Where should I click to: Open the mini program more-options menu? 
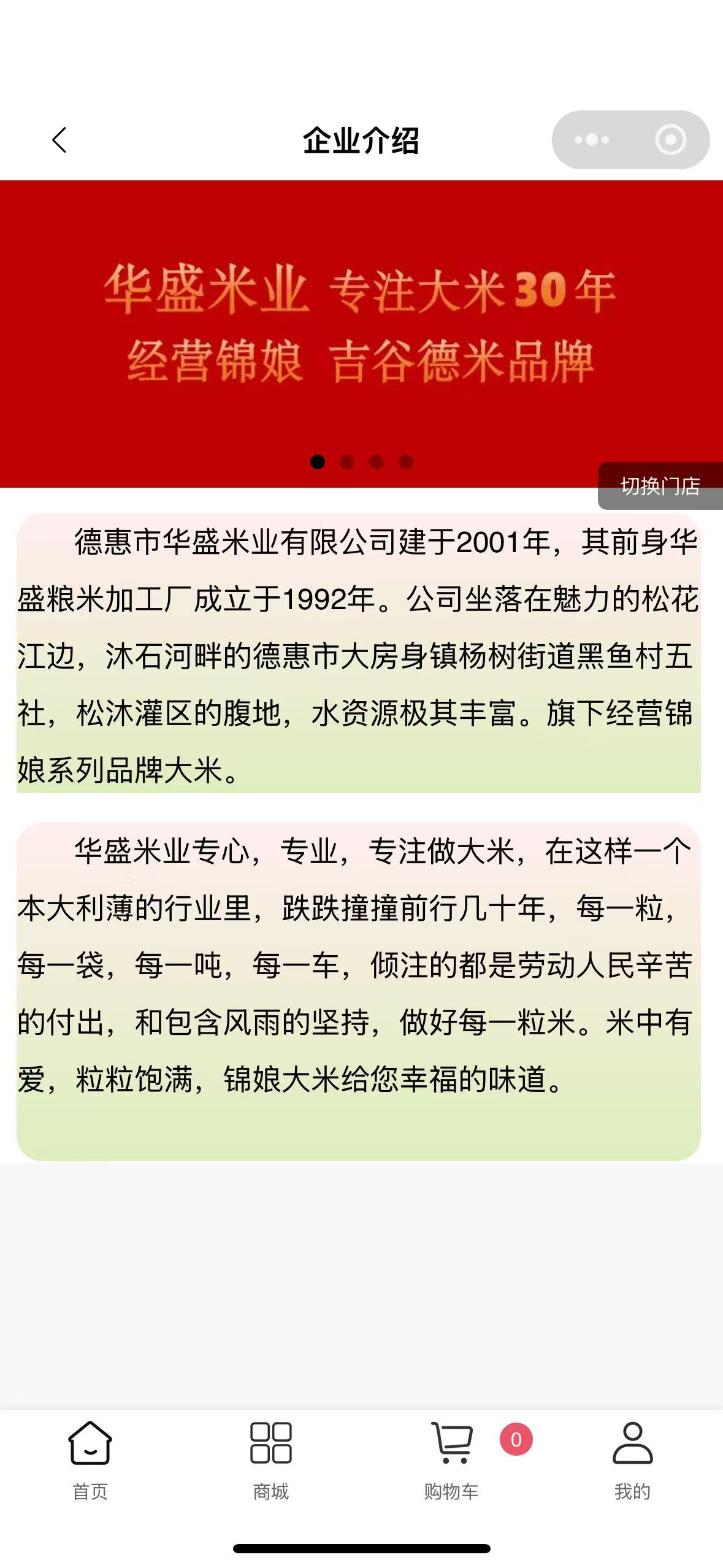click(592, 140)
